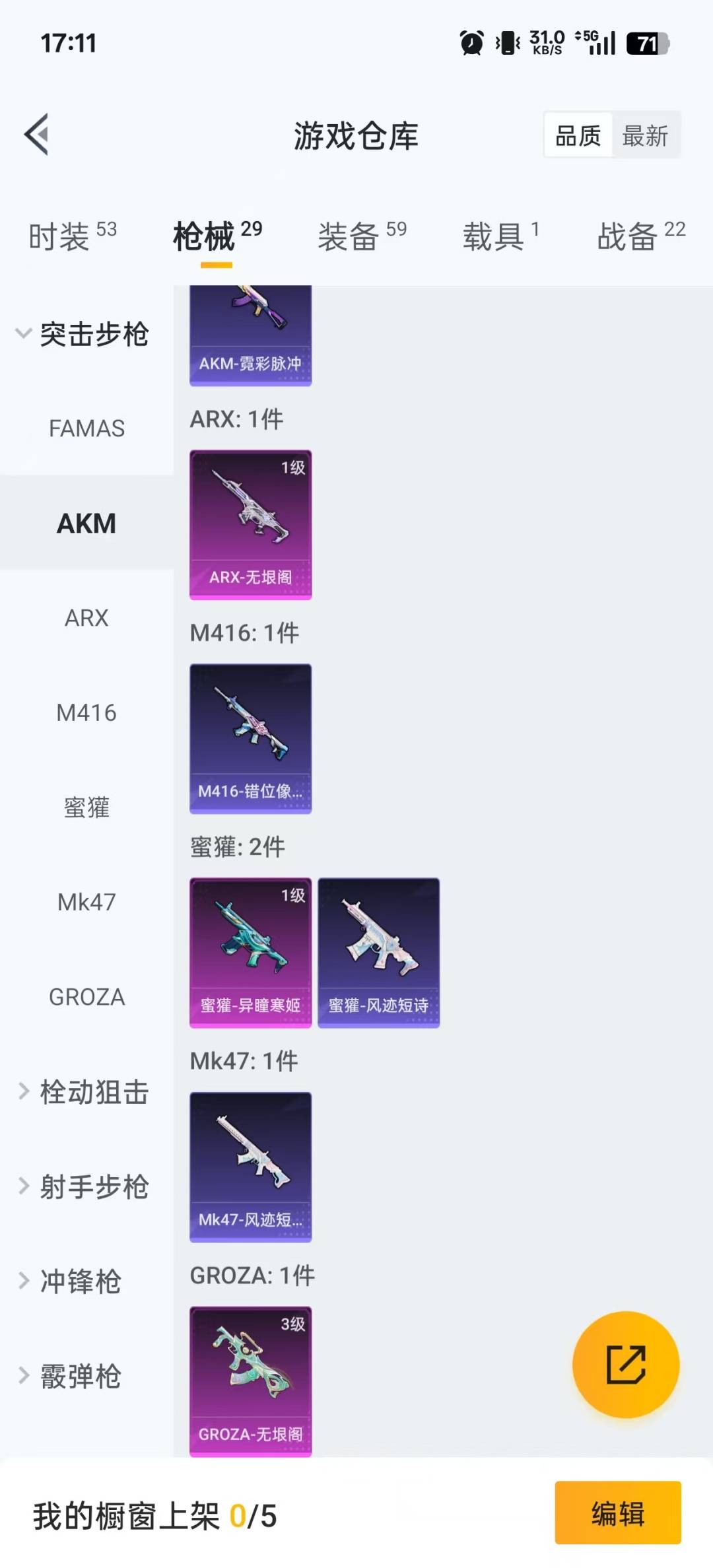Expand the 霰弹枪 category
713x1568 pixels.
click(x=71, y=1377)
